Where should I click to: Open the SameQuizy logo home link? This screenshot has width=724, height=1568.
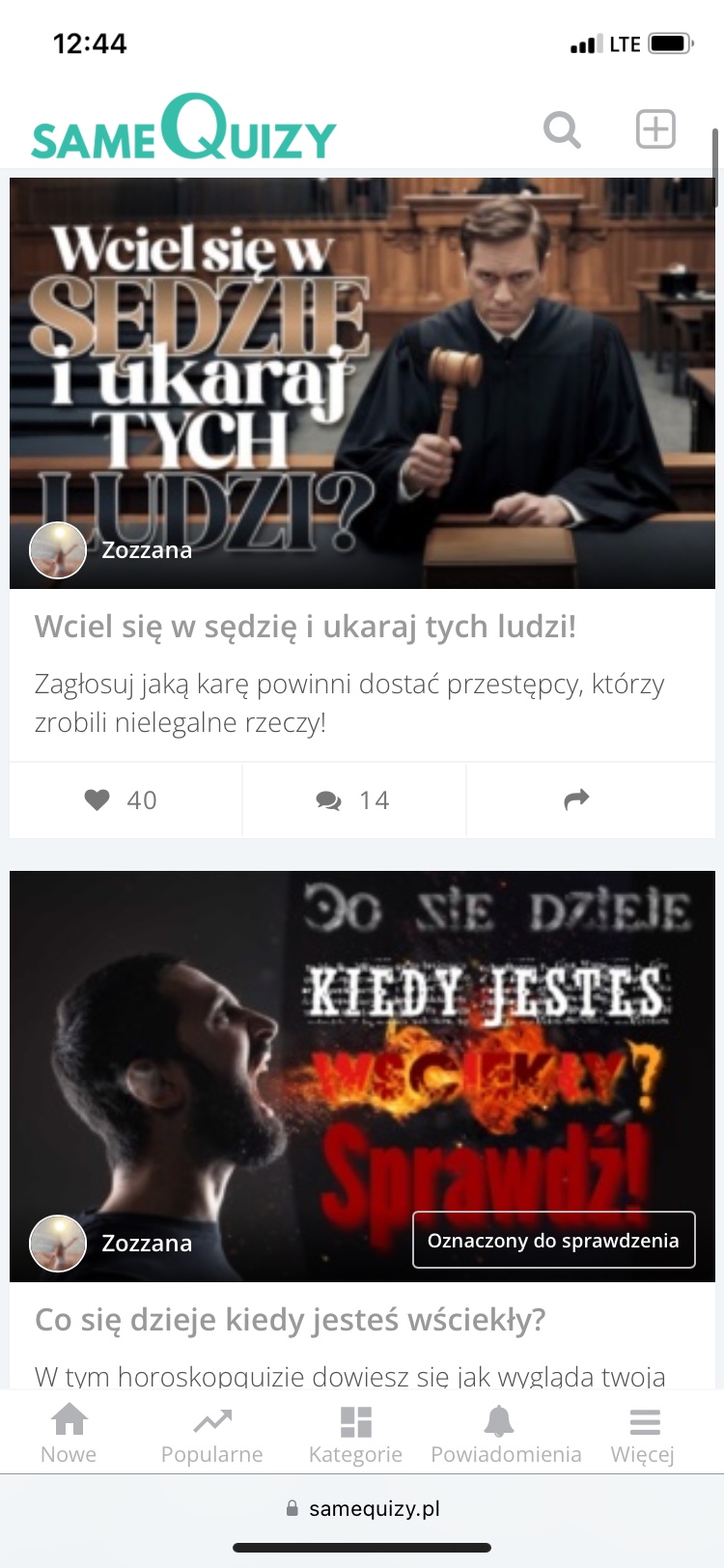pyautogui.click(x=183, y=129)
